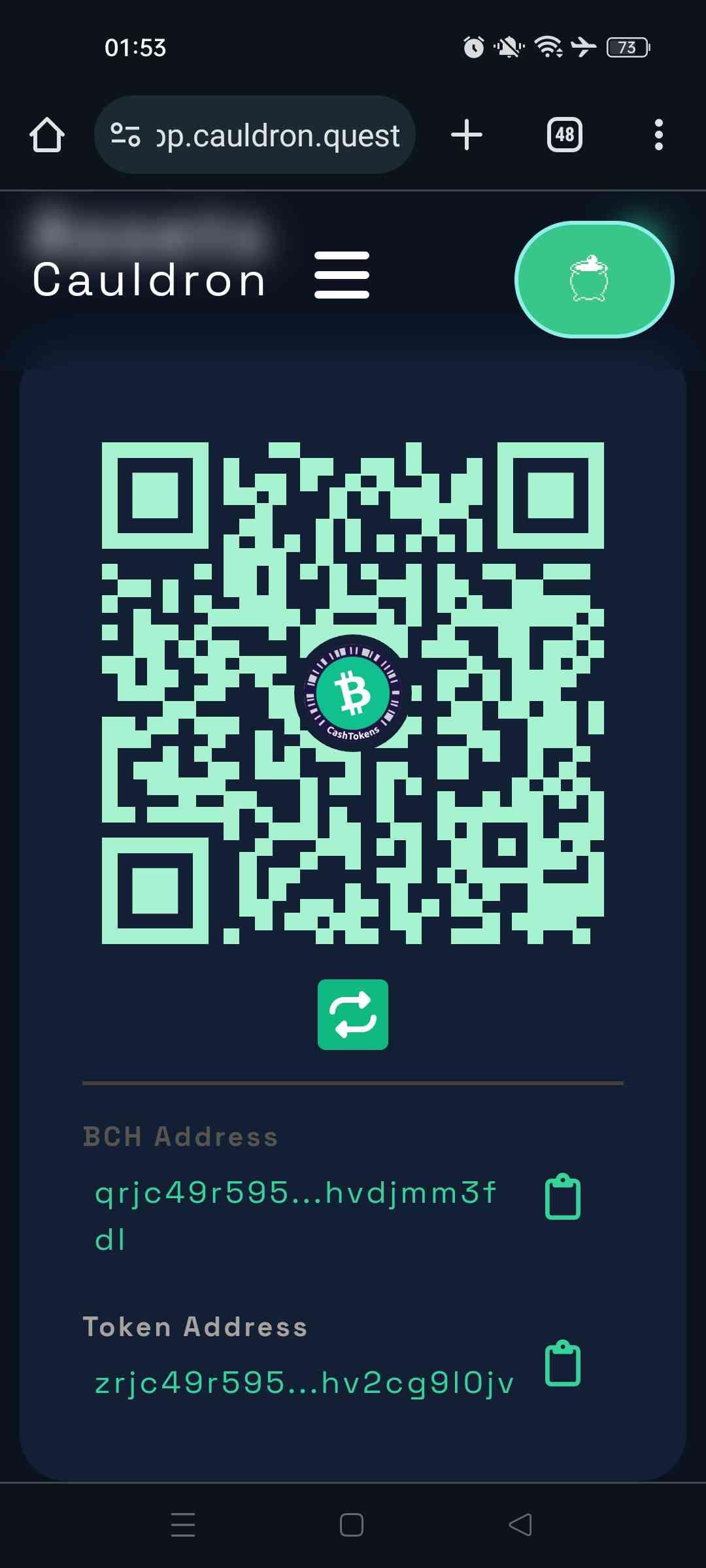Open the tab switcher showing 48 tabs

click(564, 135)
